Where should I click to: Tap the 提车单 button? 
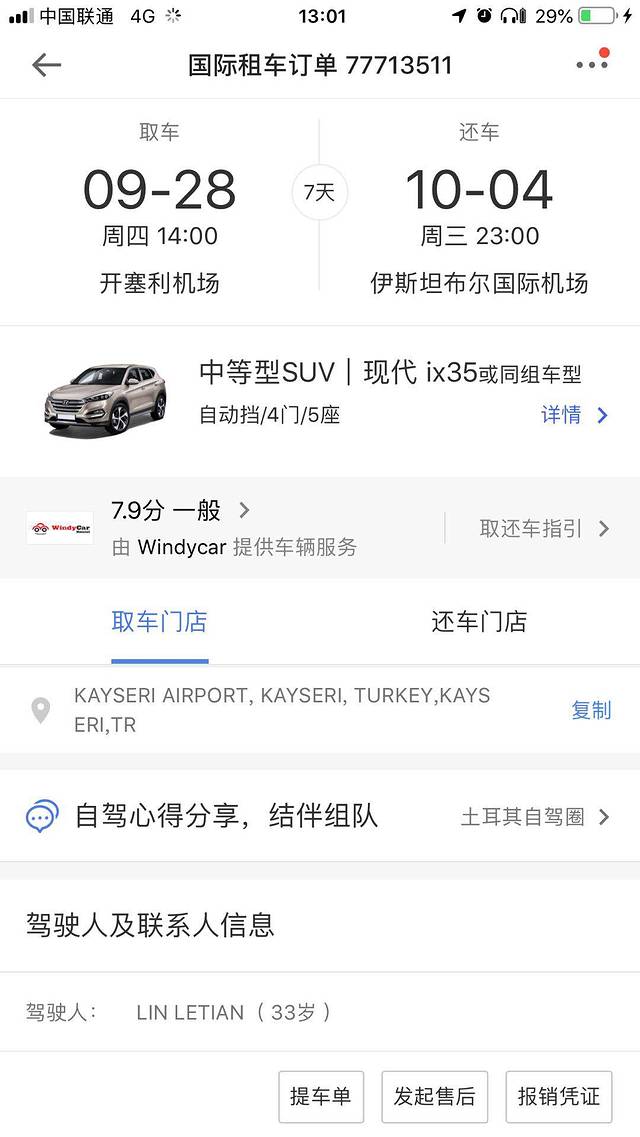321,1096
